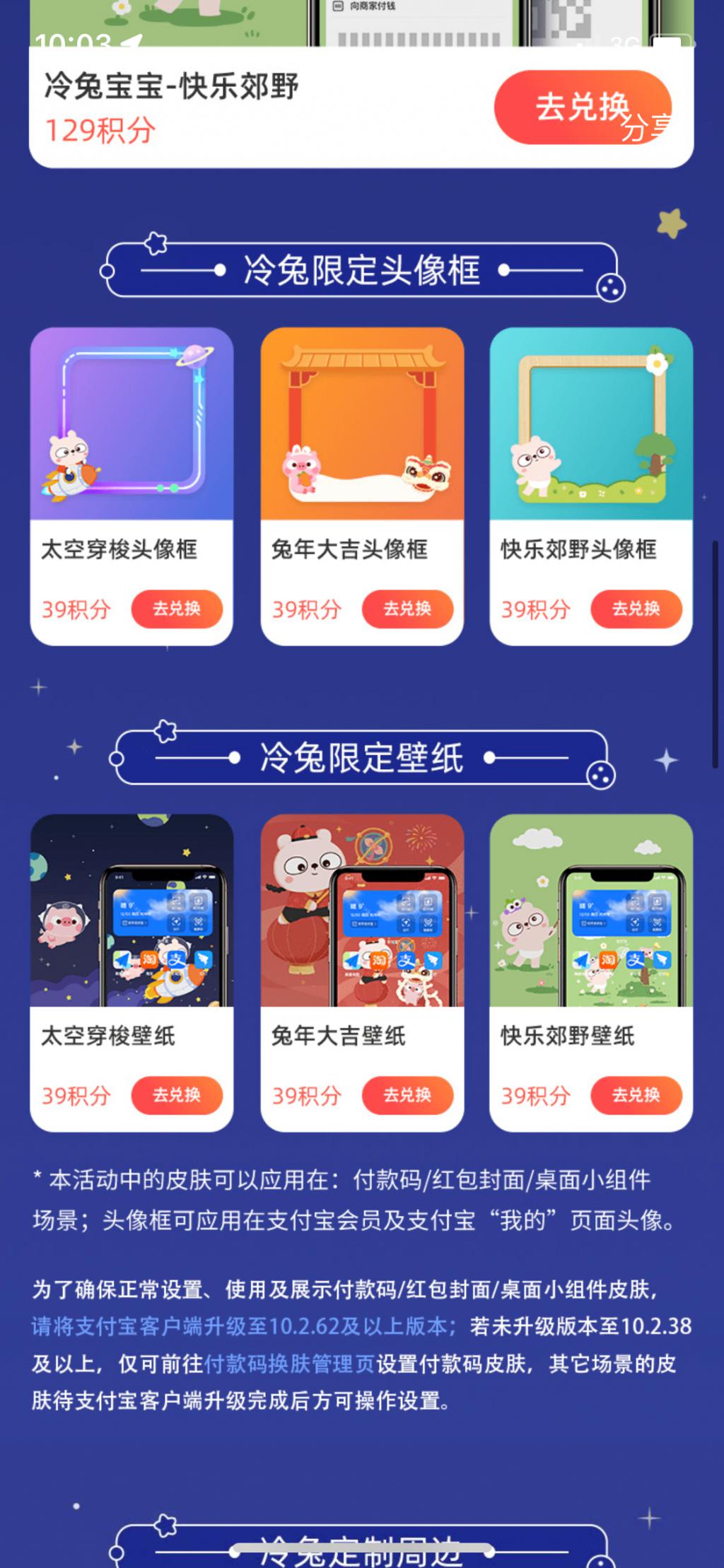Open the 太空穿梭壁纸 preview
The image size is (724, 1568).
132,911
